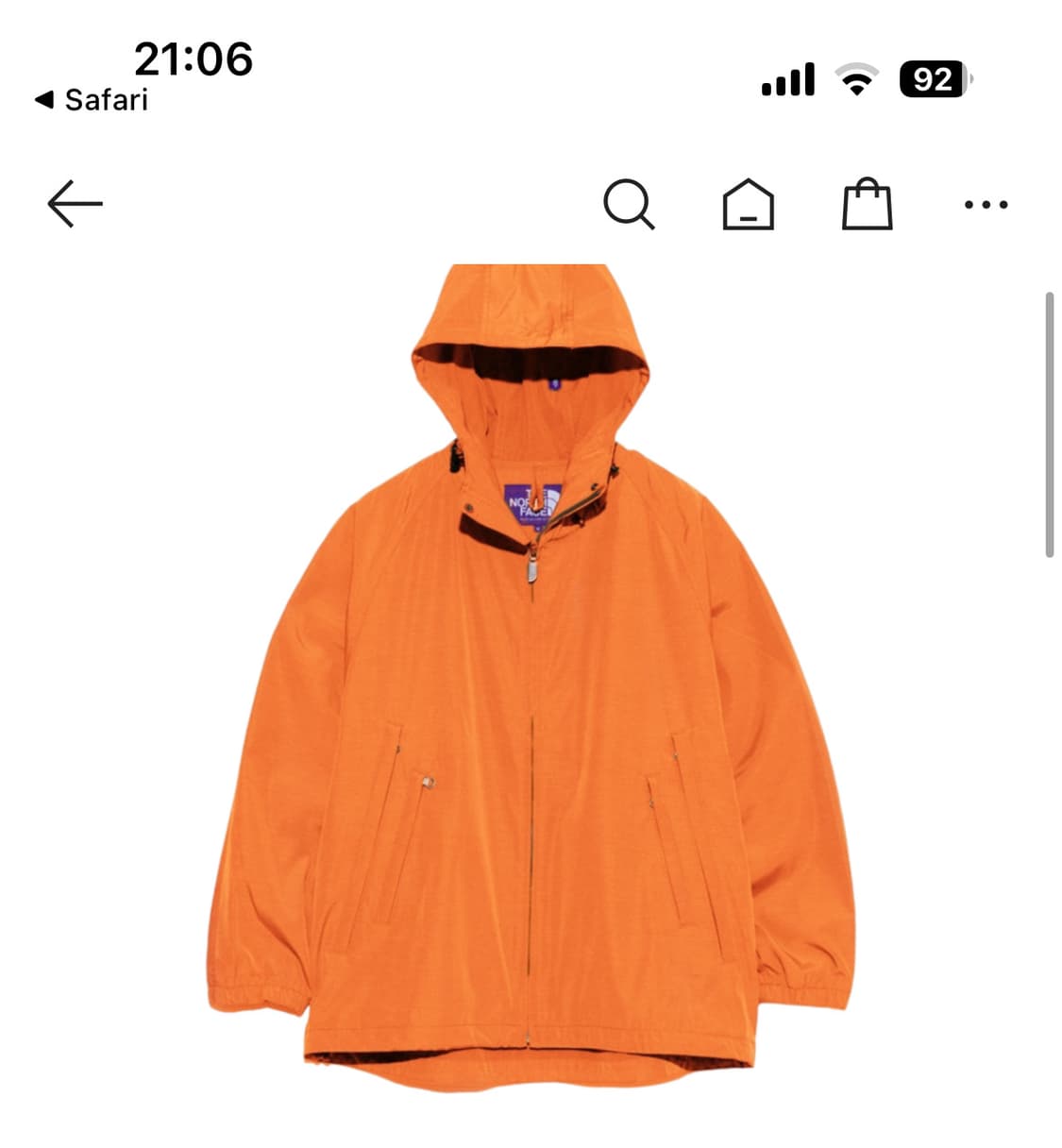Return to Safari via the top-left link

point(88,99)
